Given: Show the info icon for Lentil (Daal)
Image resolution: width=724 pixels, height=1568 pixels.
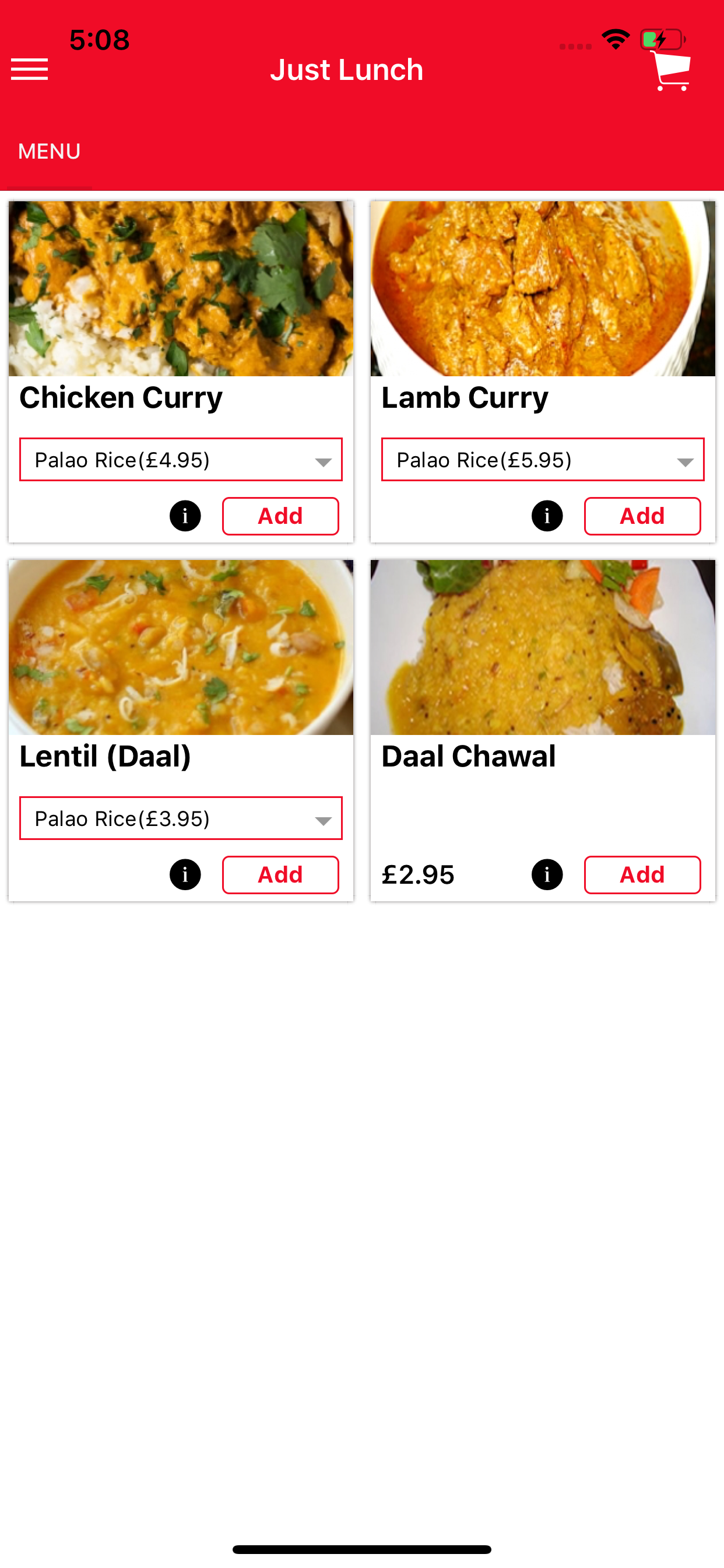Looking at the screenshot, I should pos(185,874).
